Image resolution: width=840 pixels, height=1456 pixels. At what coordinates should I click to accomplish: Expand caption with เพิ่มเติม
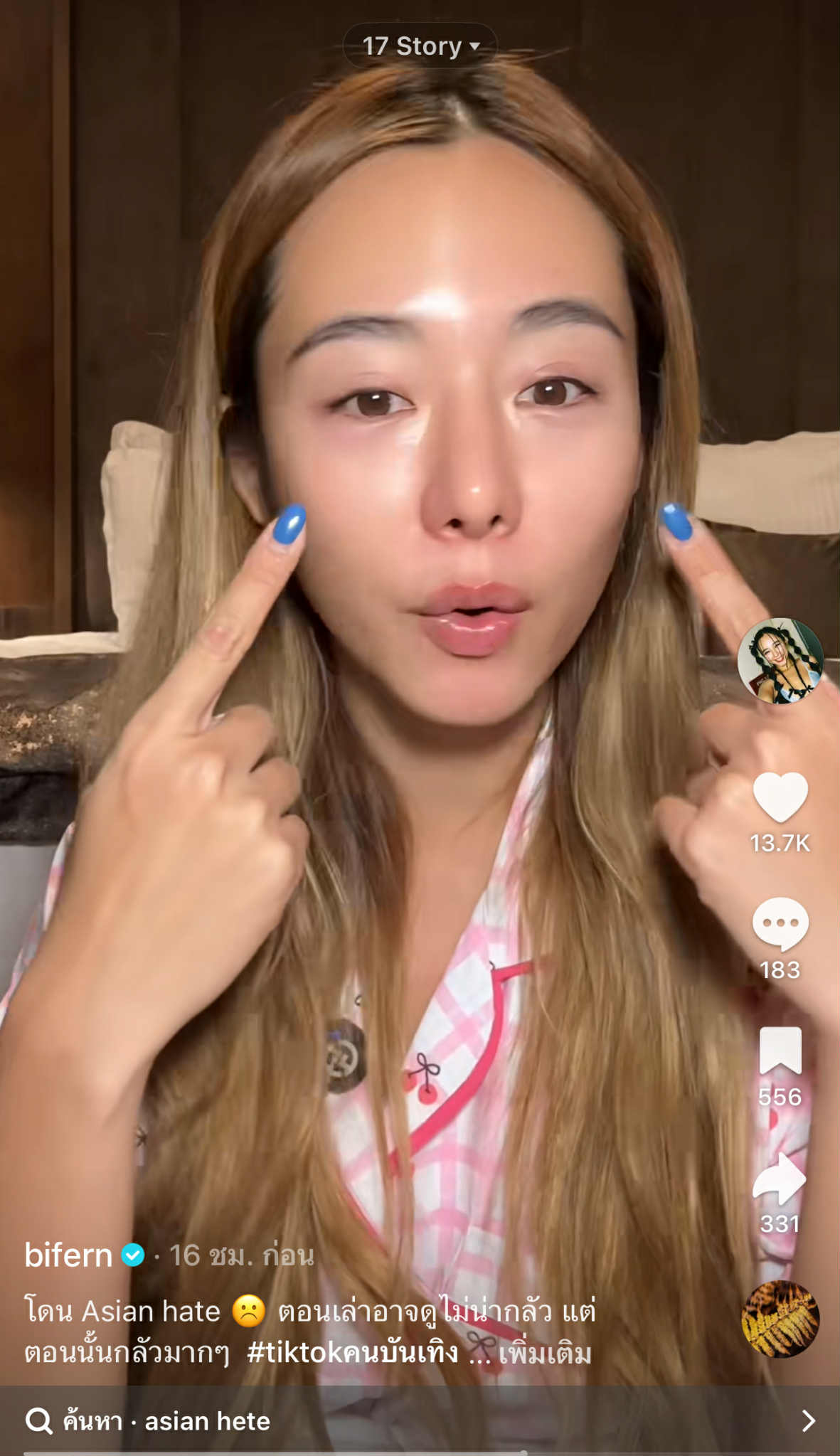tap(545, 1354)
